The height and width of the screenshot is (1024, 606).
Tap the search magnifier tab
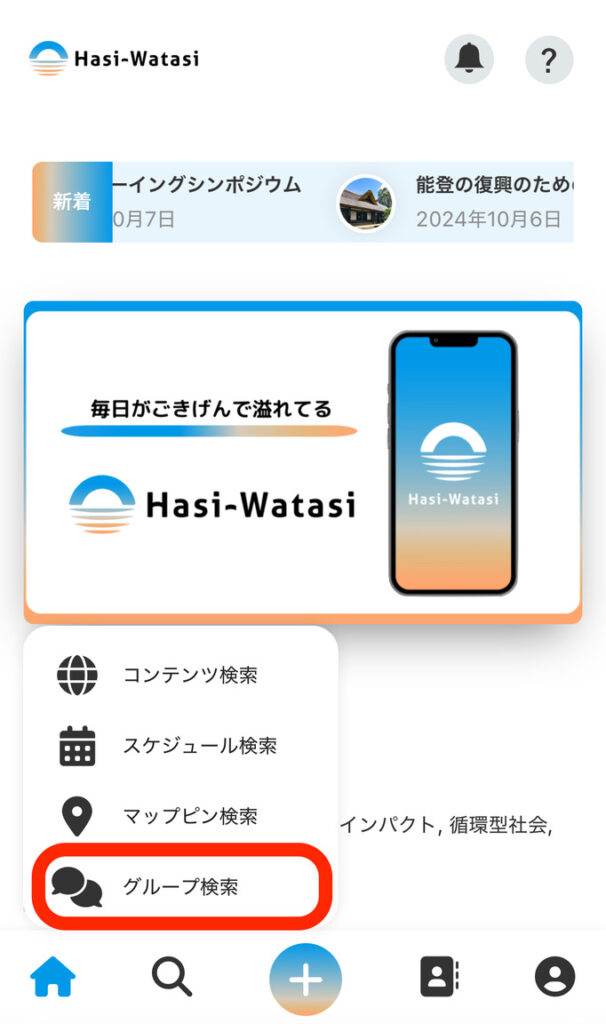coord(172,977)
